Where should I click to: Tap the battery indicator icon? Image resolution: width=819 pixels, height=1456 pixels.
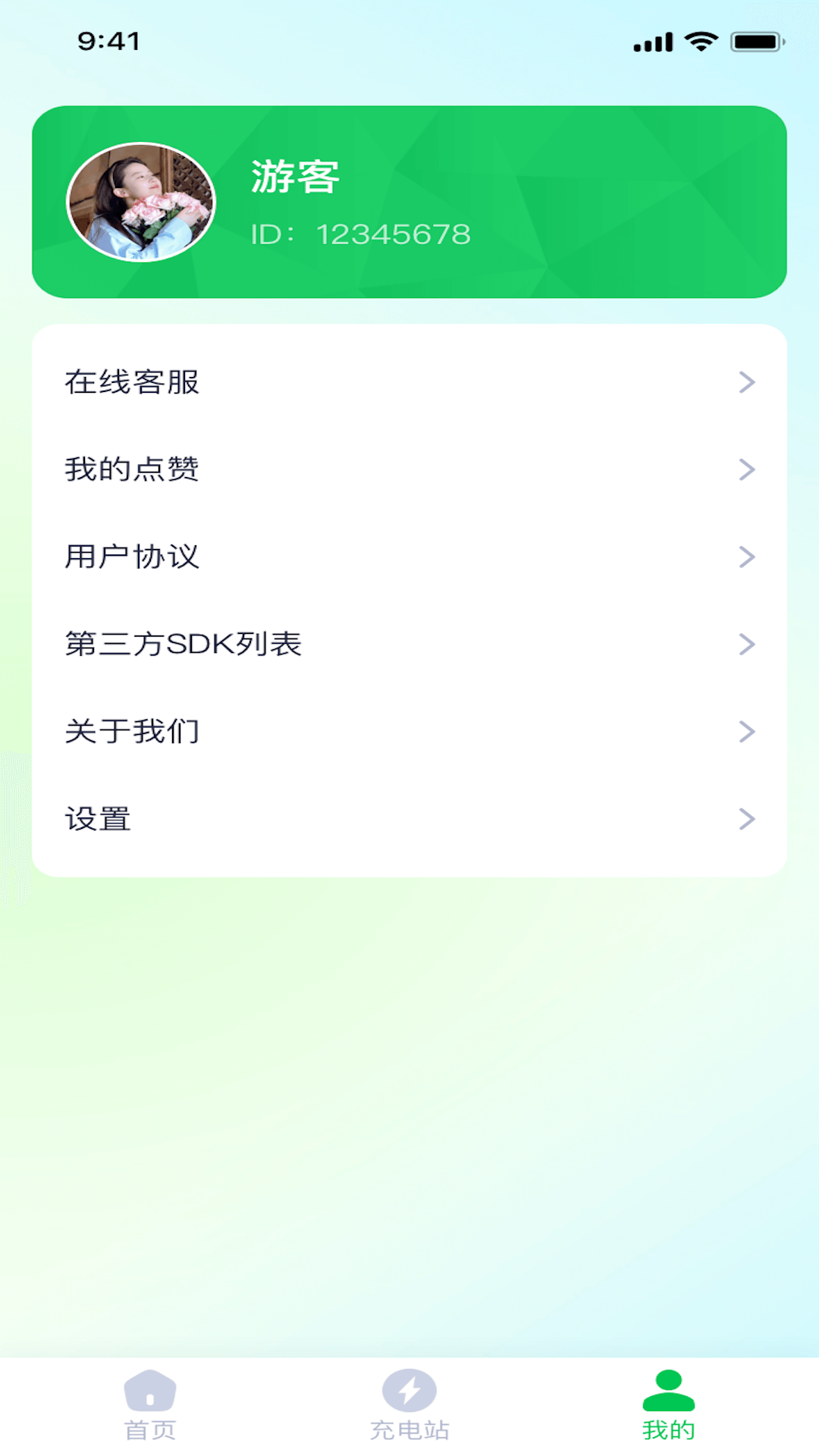coord(753,43)
